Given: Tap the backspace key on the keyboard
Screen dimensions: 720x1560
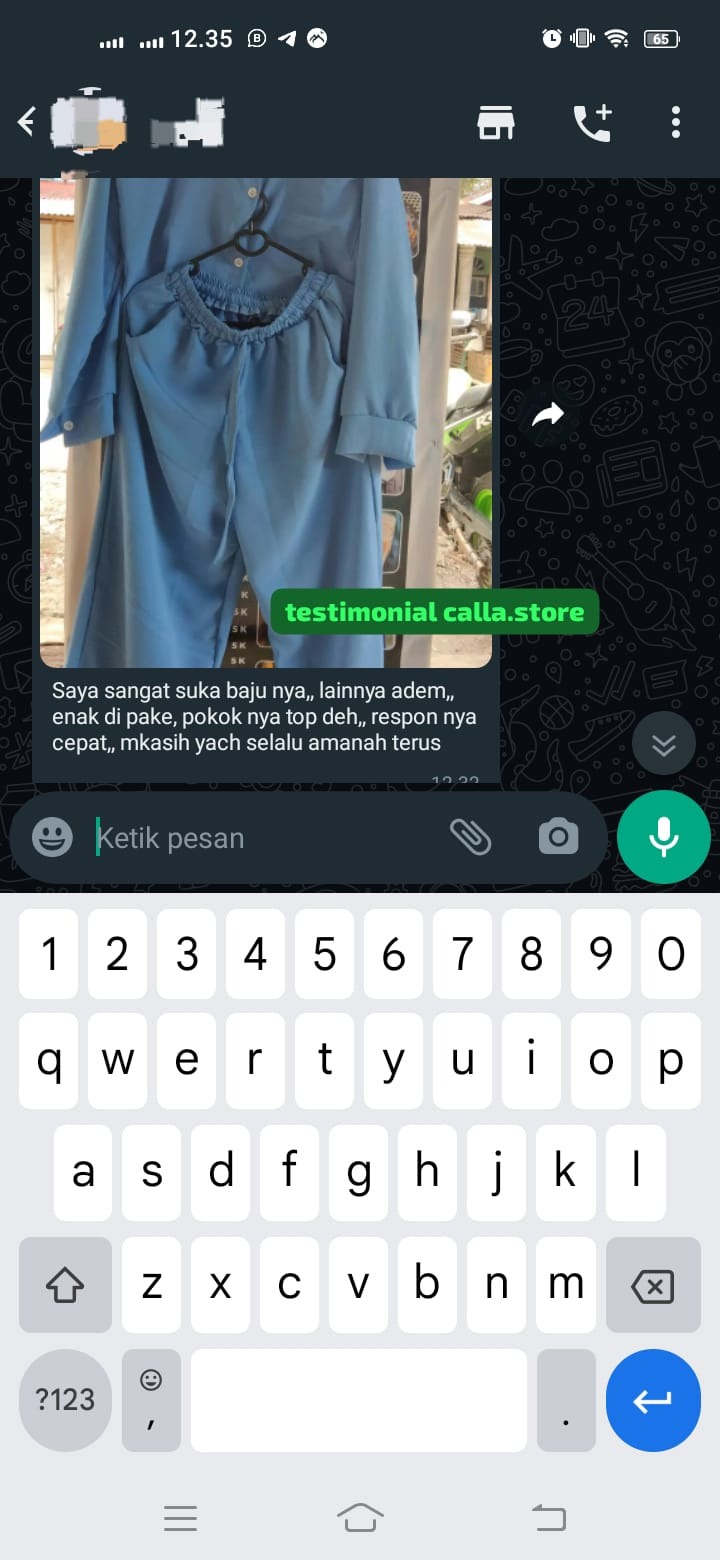Looking at the screenshot, I should click(653, 1286).
